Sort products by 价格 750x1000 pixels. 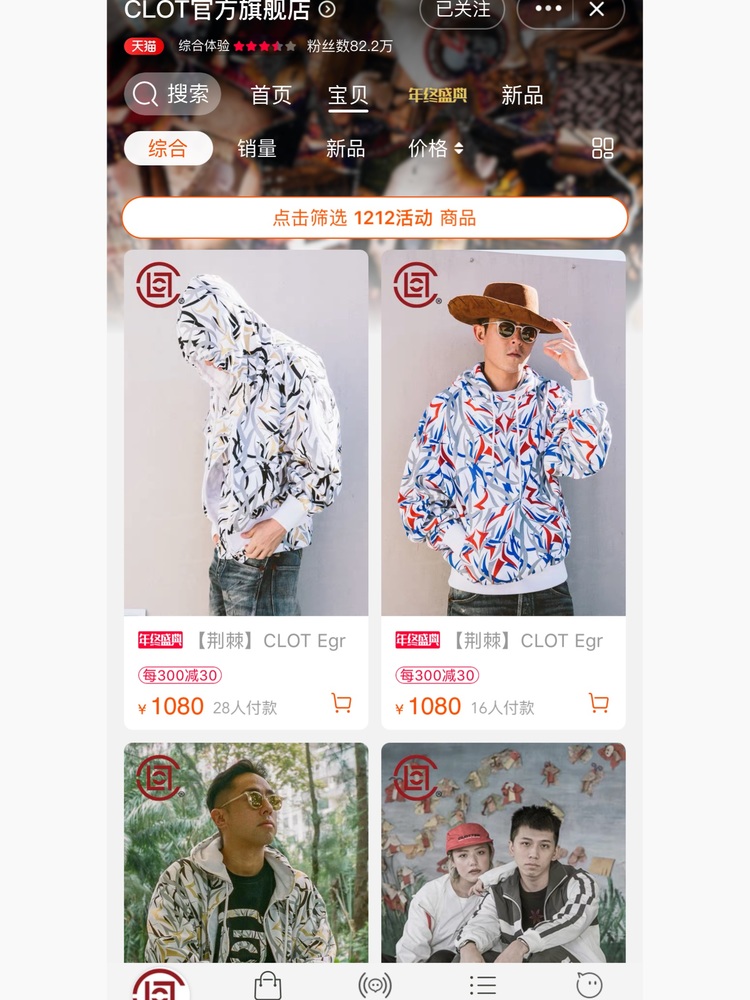[435, 148]
